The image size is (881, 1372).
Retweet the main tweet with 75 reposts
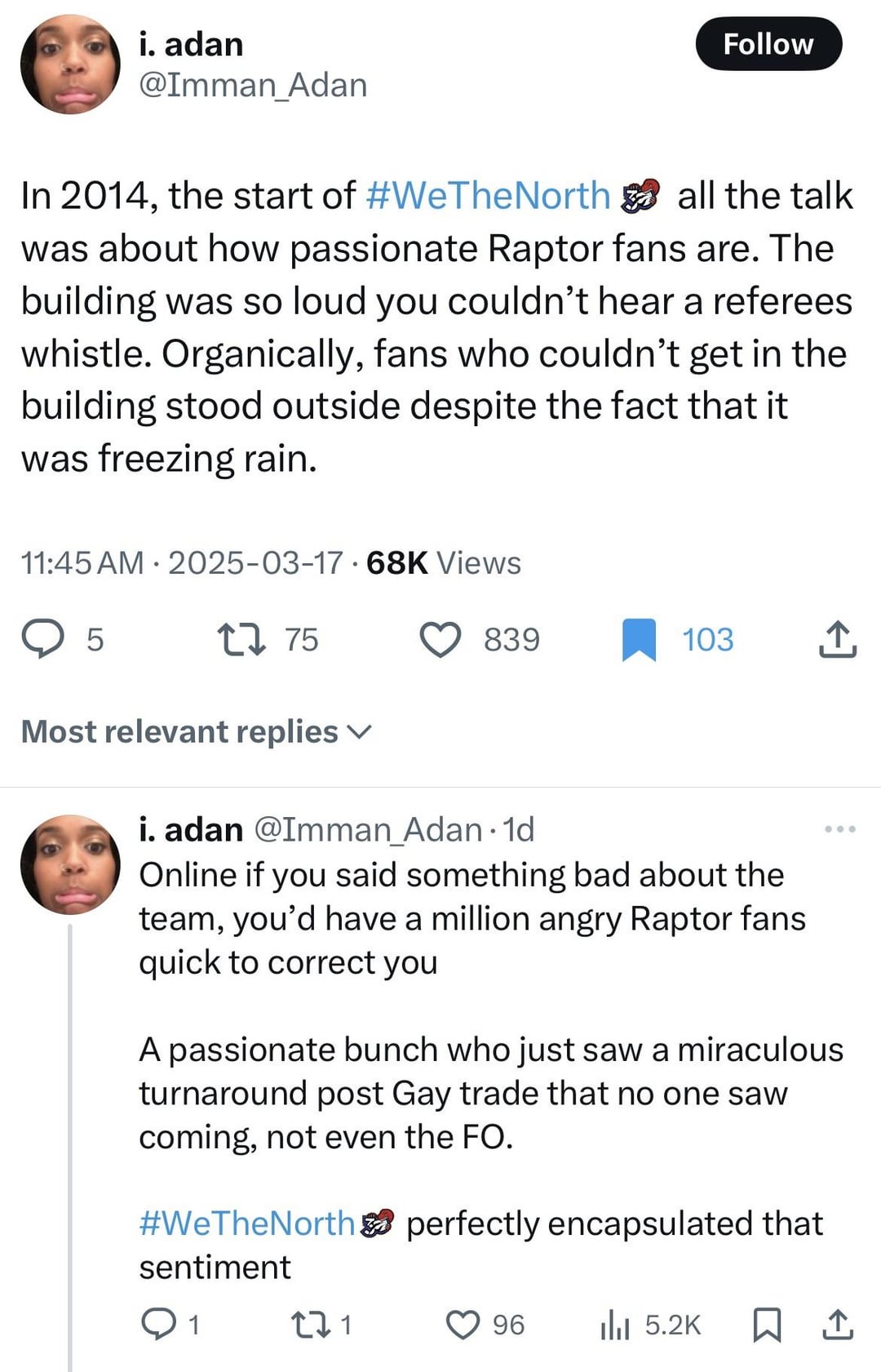coord(241,639)
